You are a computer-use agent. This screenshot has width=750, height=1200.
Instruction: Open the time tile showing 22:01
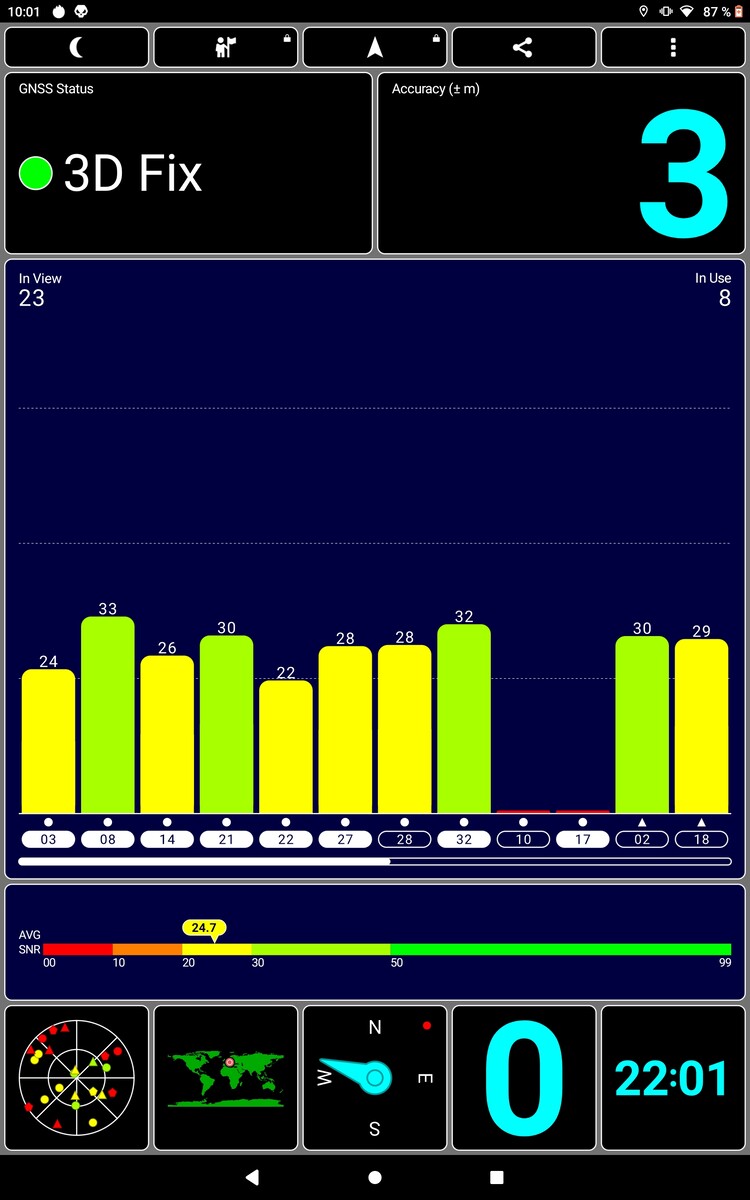coord(673,1077)
